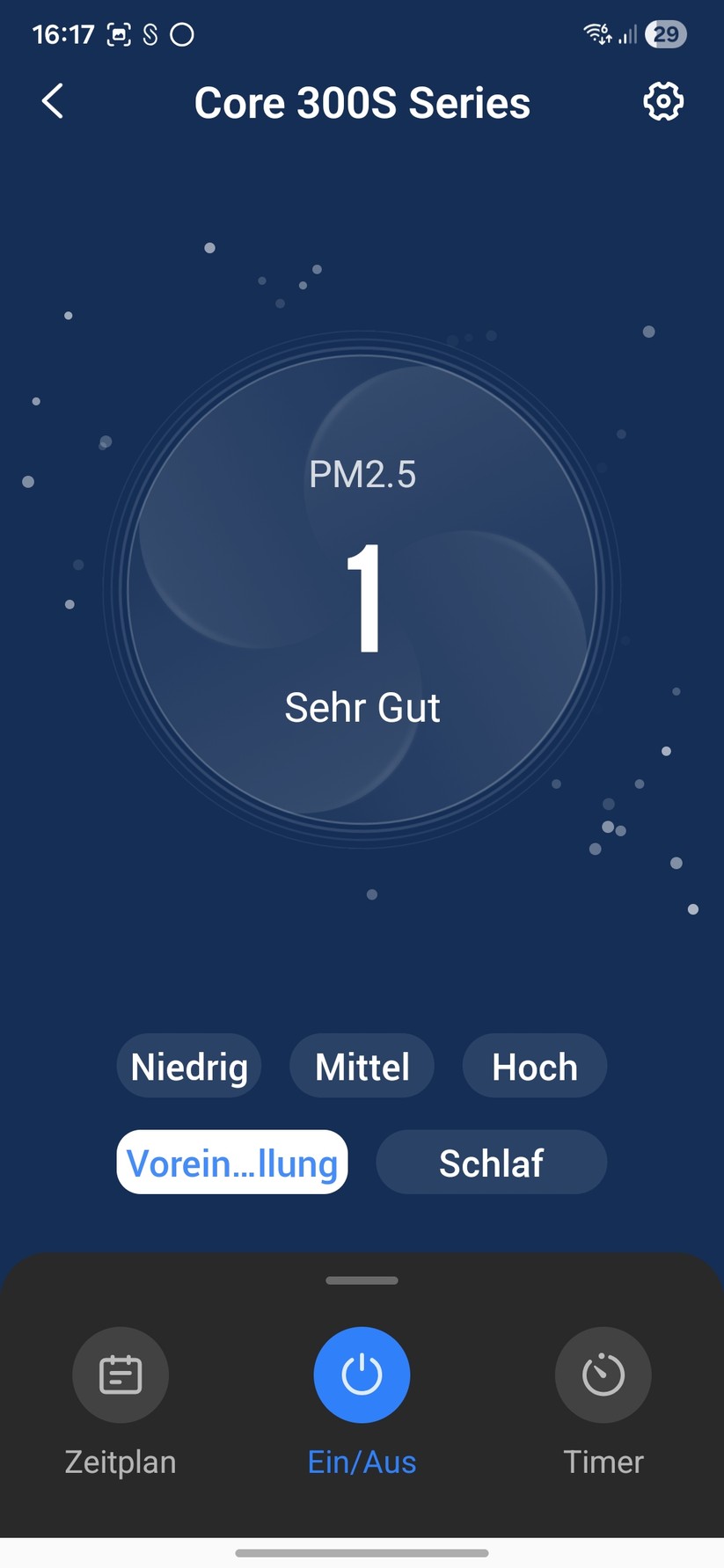Screen dimensions: 724x1568
Task: Open the device settings gear
Action: [662, 101]
